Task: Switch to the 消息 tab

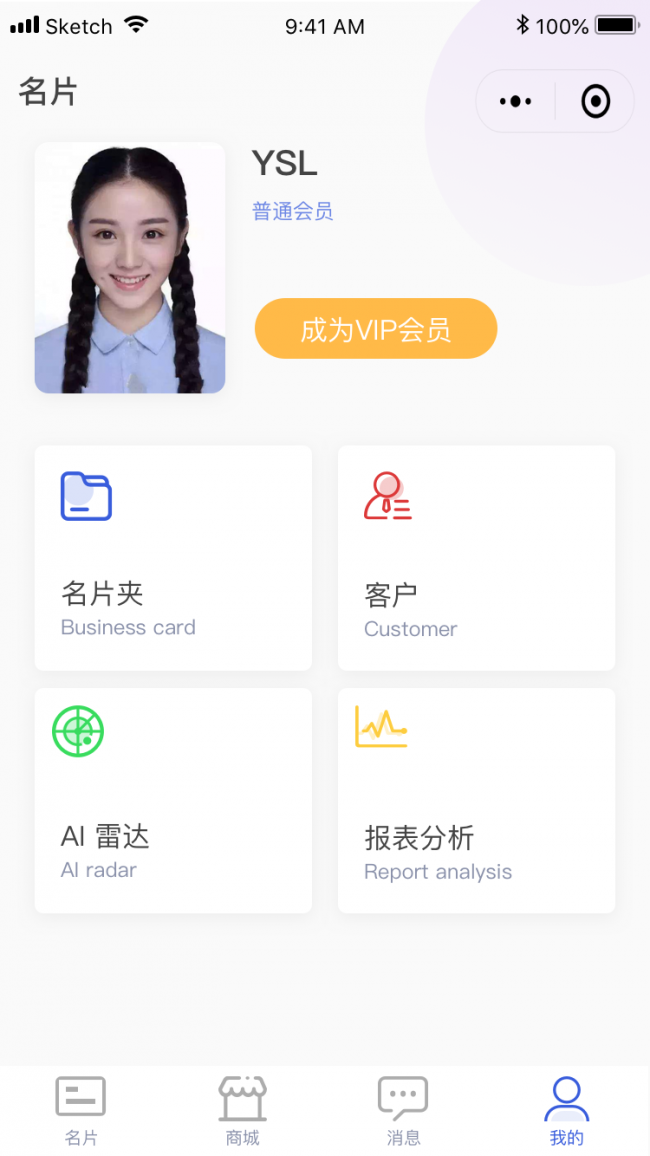Action: tap(404, 1110)
